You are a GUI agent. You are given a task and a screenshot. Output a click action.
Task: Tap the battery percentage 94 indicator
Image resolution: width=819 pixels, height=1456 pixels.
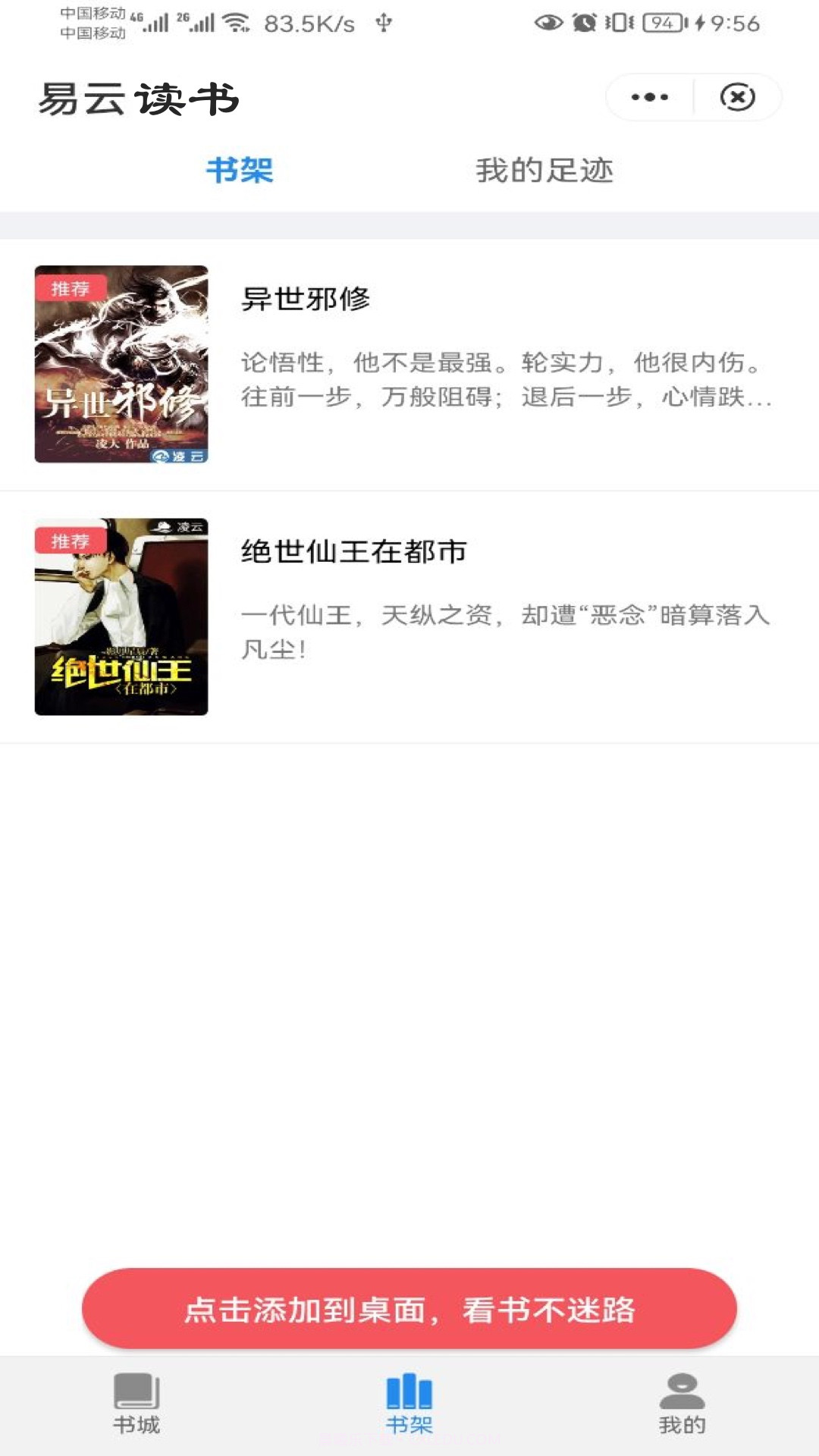point(663,22)
